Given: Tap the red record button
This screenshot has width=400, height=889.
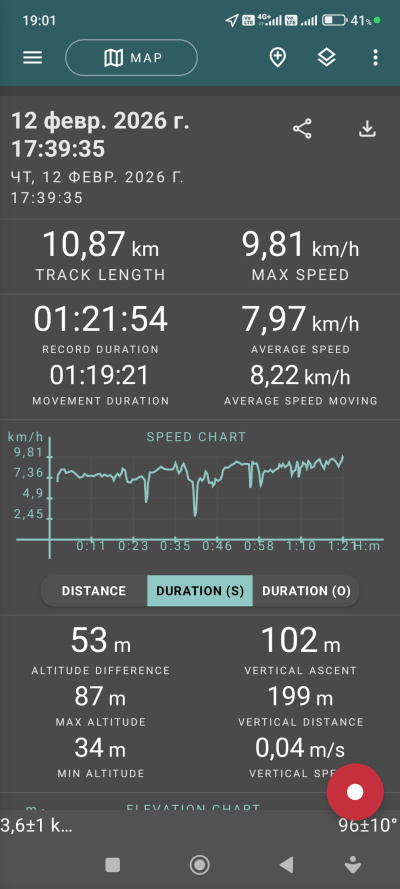Looking at the screenshot, I should (x=355, y=792).
